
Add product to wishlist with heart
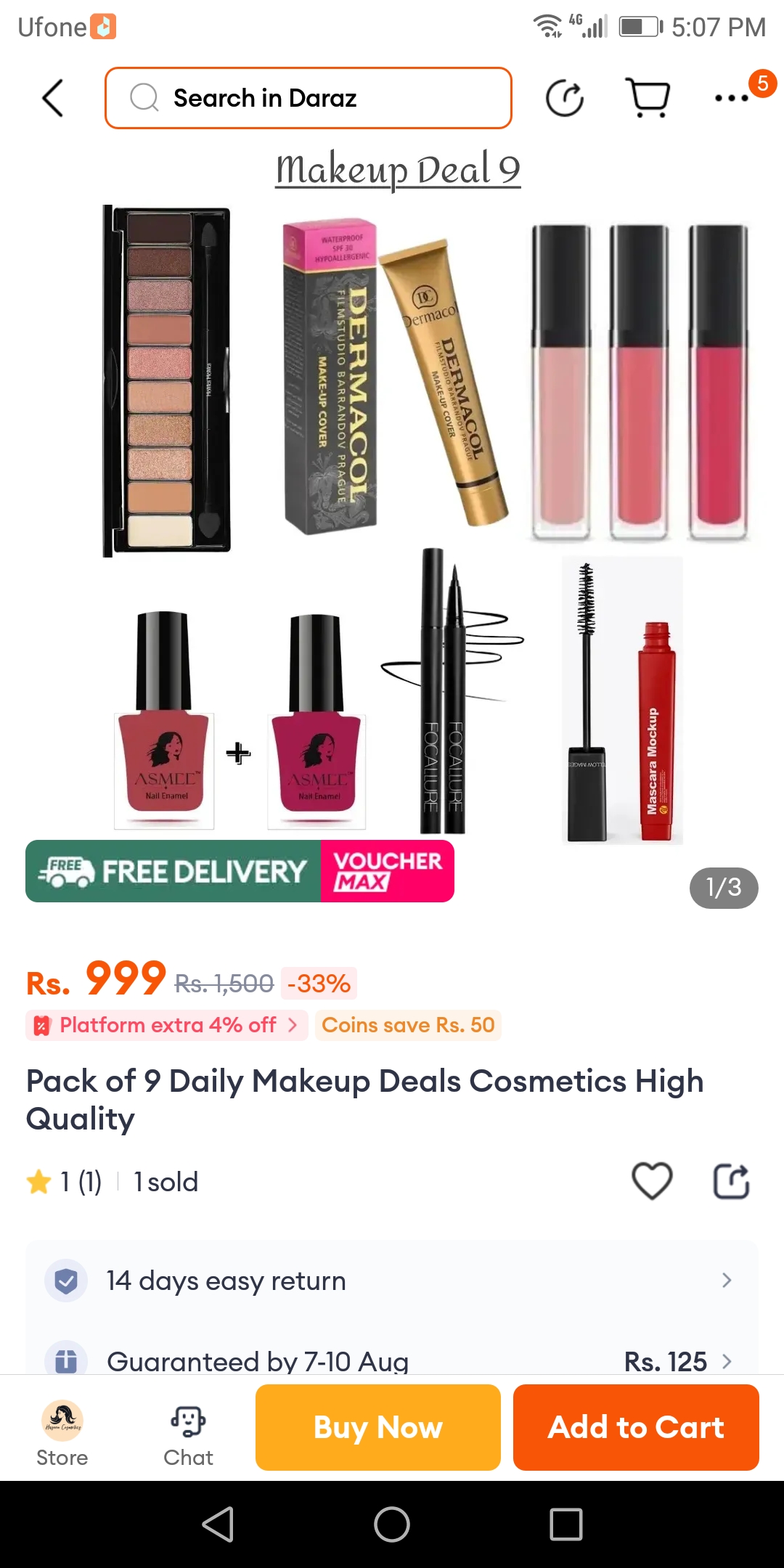click(x=652, y=1181)
